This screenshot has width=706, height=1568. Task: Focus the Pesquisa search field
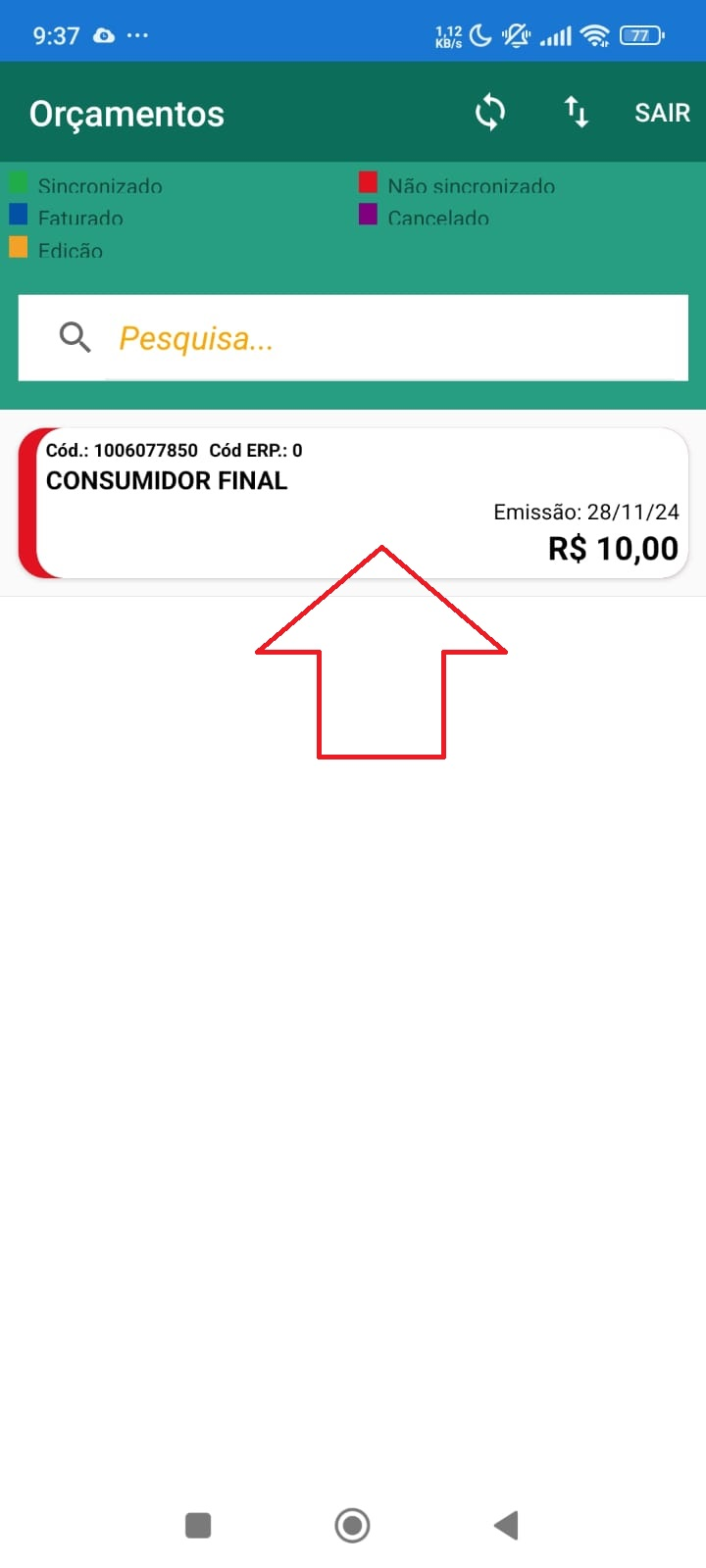[x=392, y=338]
